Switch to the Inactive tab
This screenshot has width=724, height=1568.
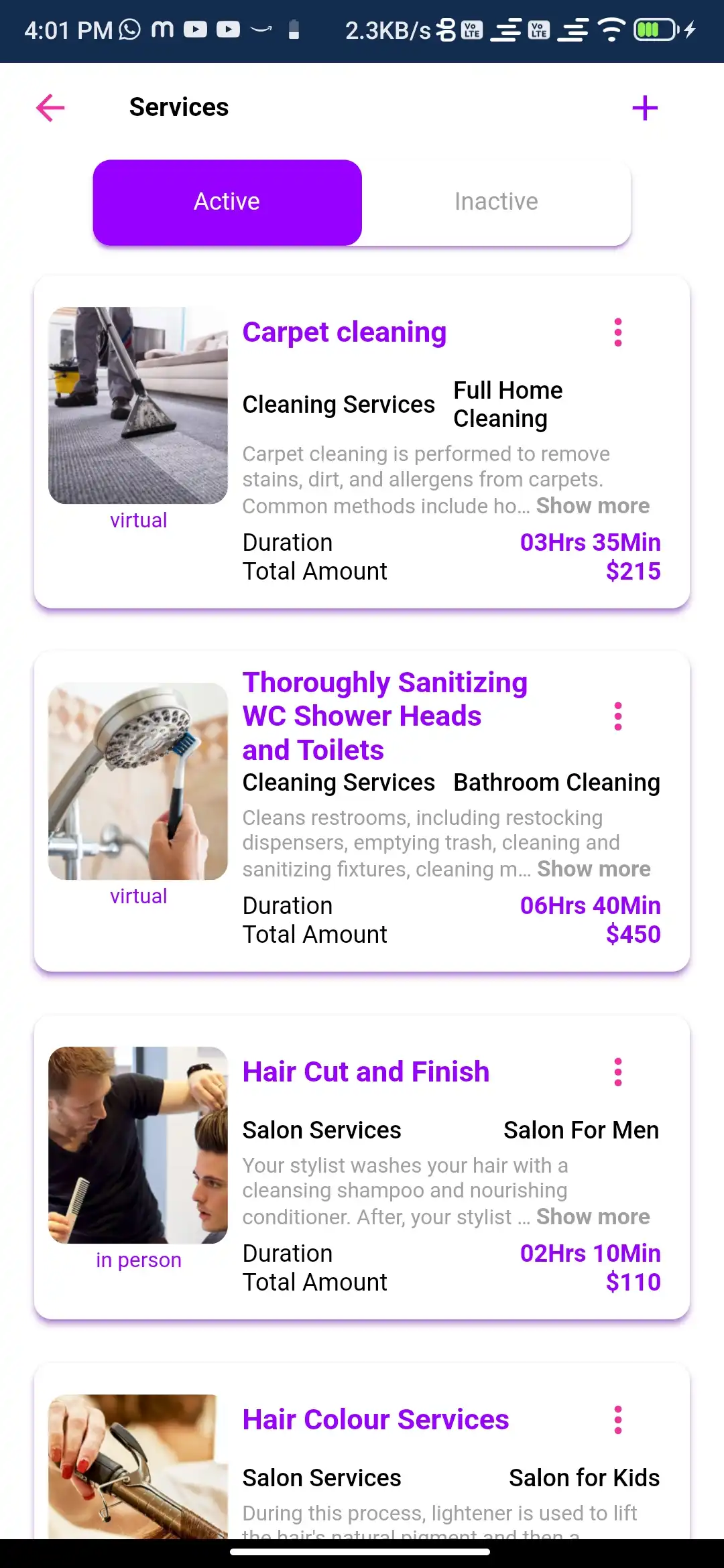[x=496, y=201]
